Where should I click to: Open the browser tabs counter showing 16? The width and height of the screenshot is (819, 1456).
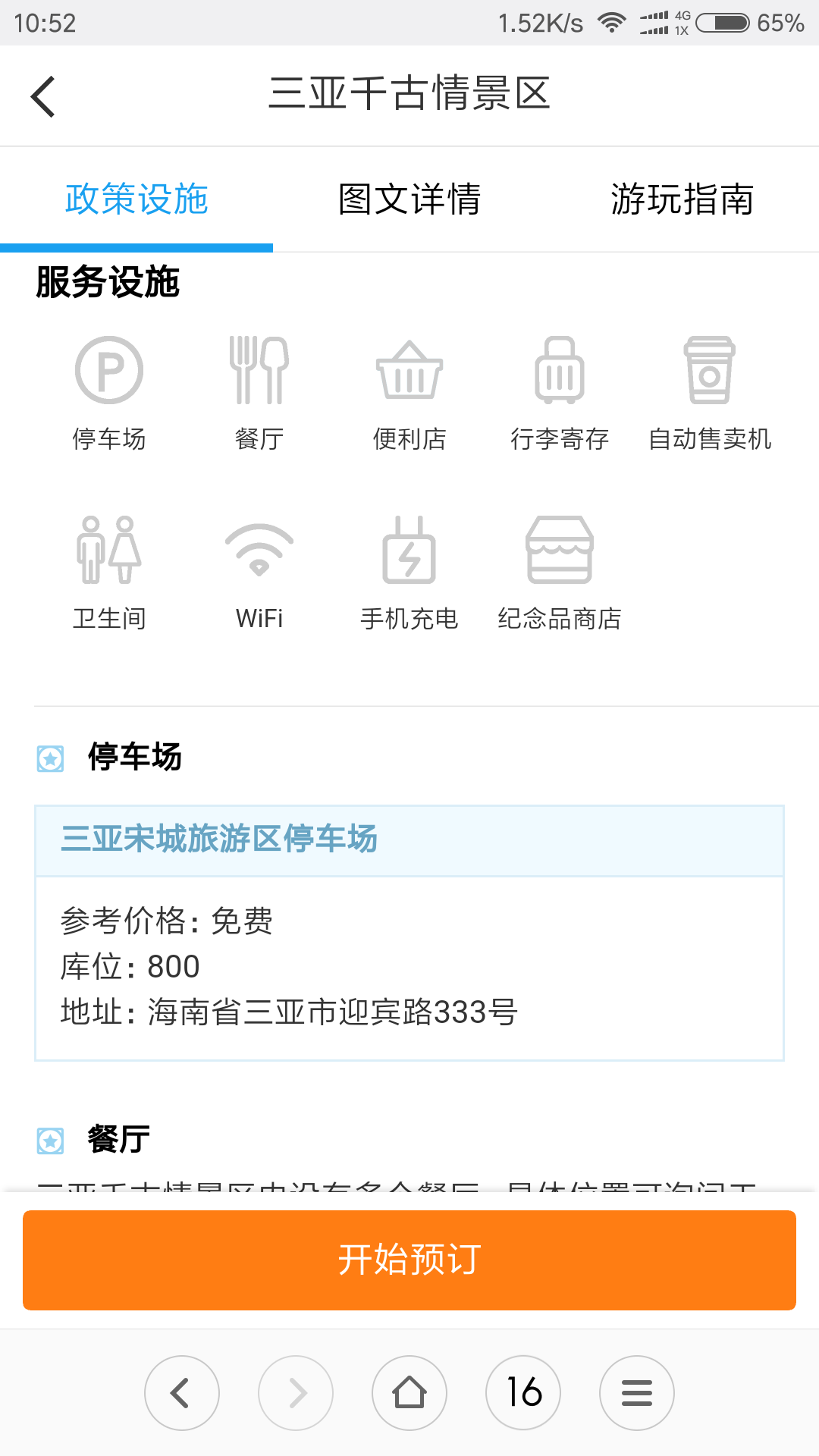point(523,1393)
